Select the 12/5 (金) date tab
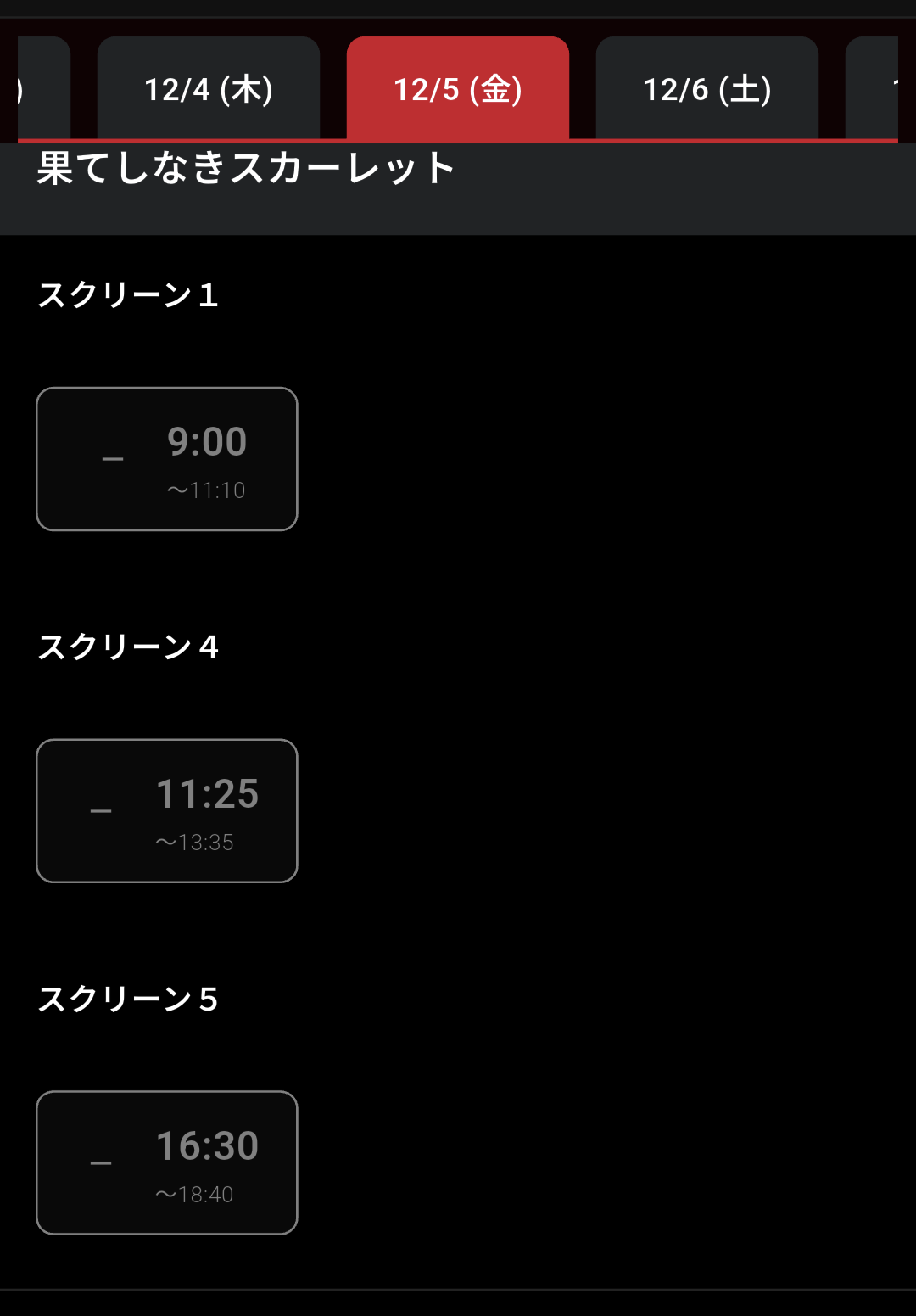This screenshot has width=916, height=1316. 458,88
